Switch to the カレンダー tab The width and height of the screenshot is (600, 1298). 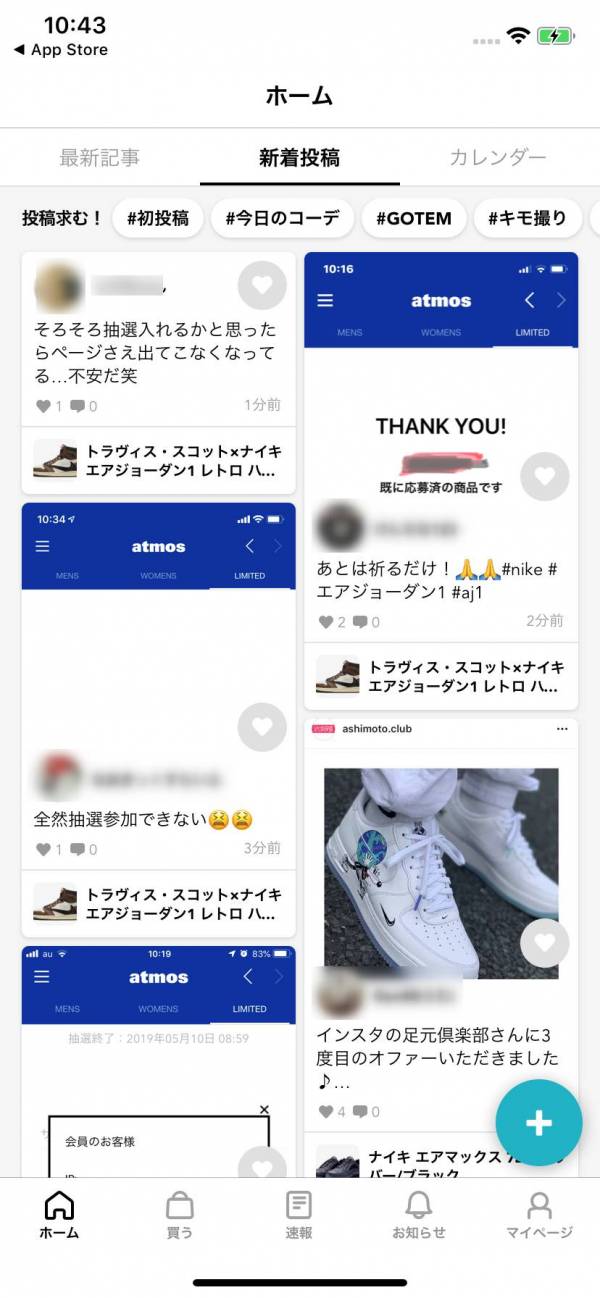tap(497, 157)
